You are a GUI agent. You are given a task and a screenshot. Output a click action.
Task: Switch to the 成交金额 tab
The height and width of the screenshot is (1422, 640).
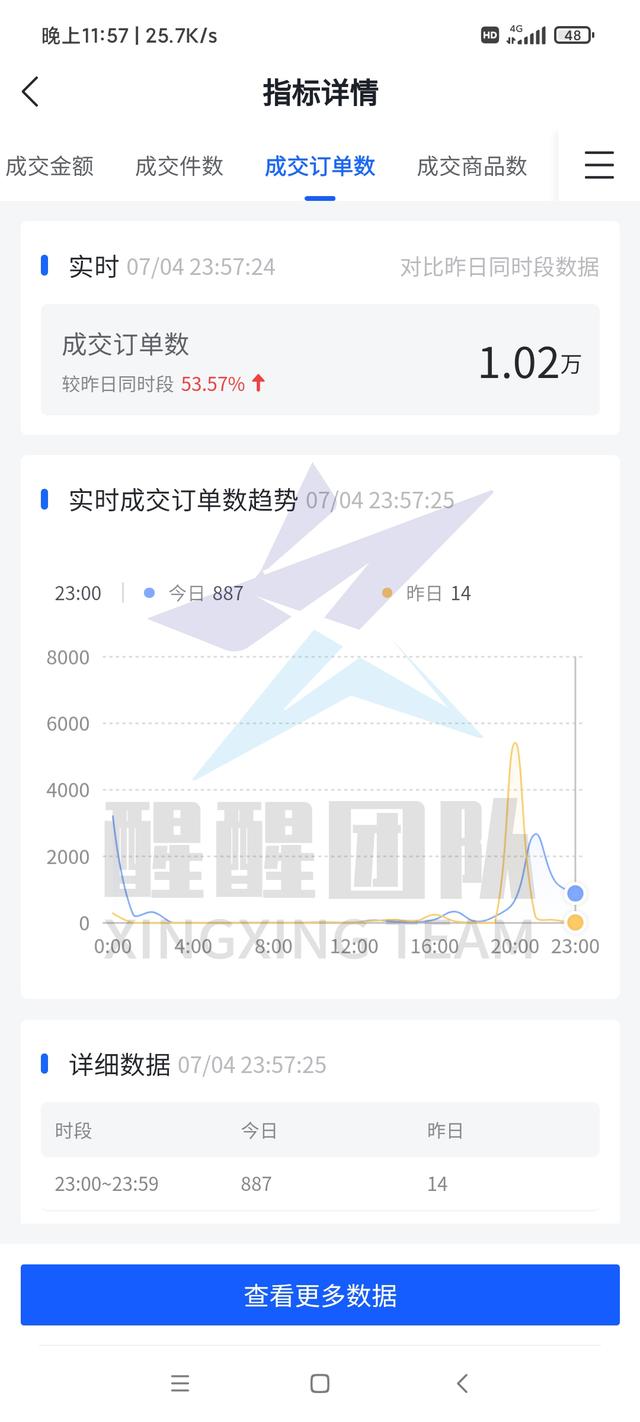50,166
